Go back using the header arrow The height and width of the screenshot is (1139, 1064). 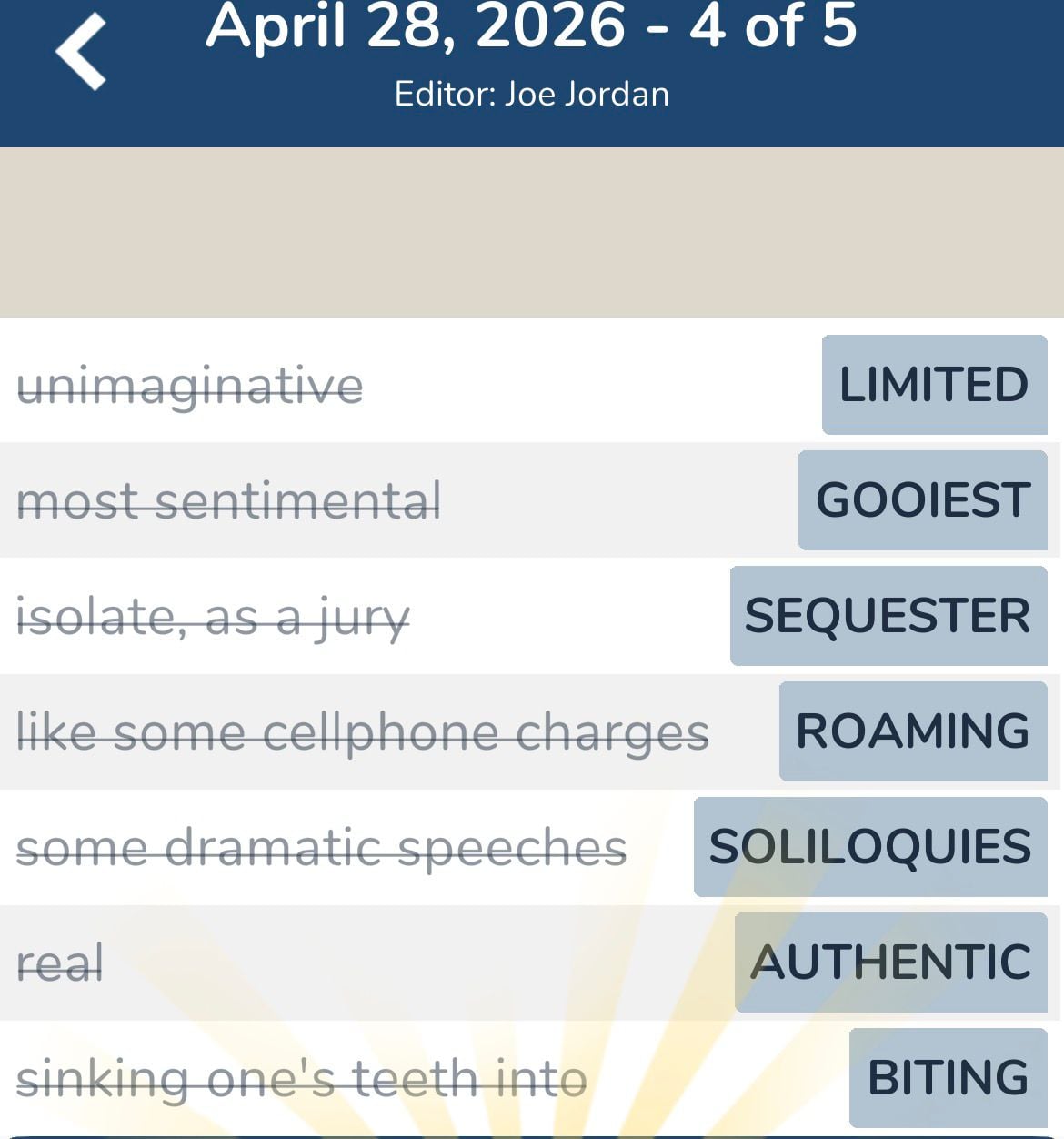[82, 53]
